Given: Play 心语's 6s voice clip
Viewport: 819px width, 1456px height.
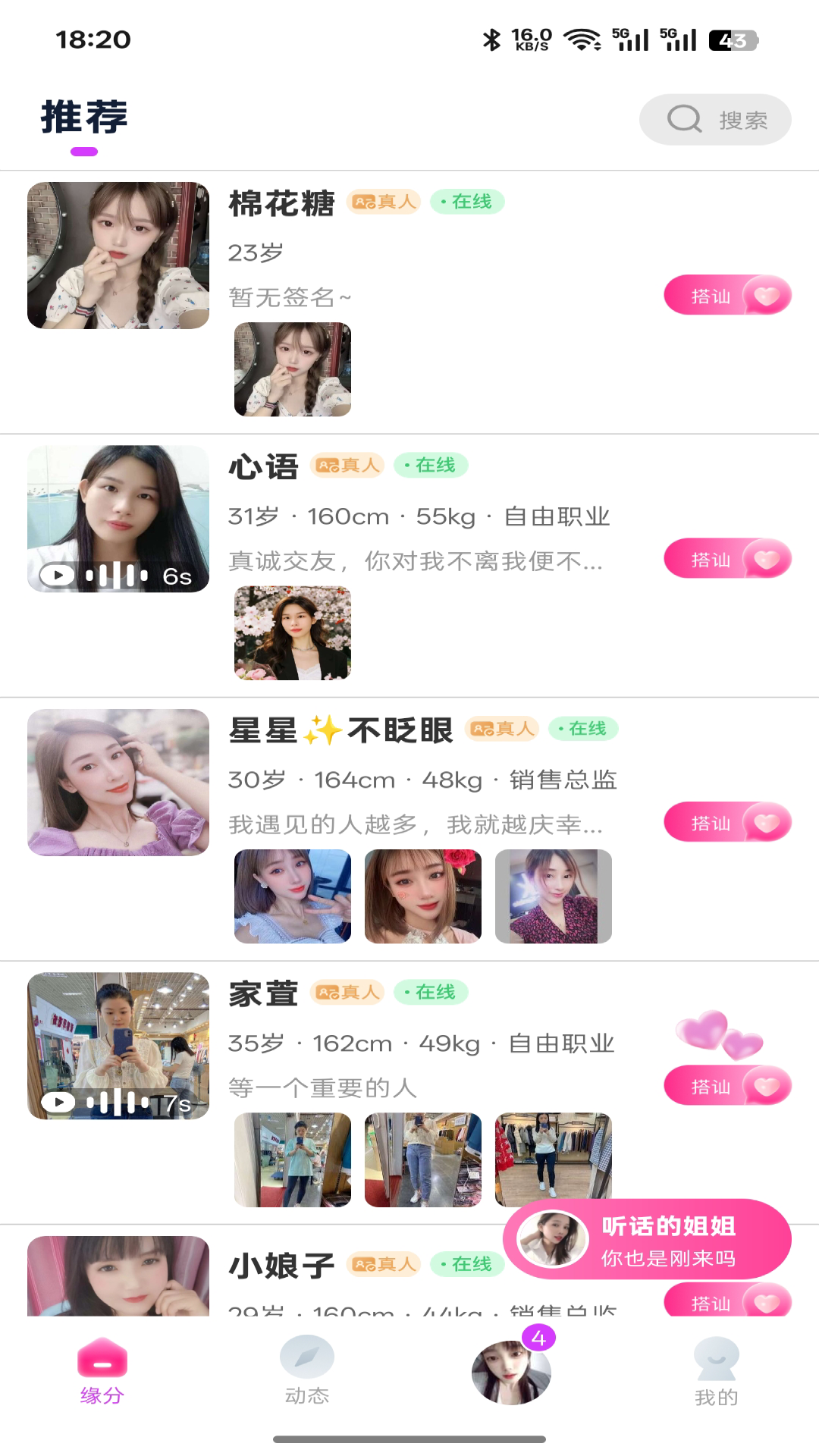Looking at the screenshot, I should (x=58, y=575).
